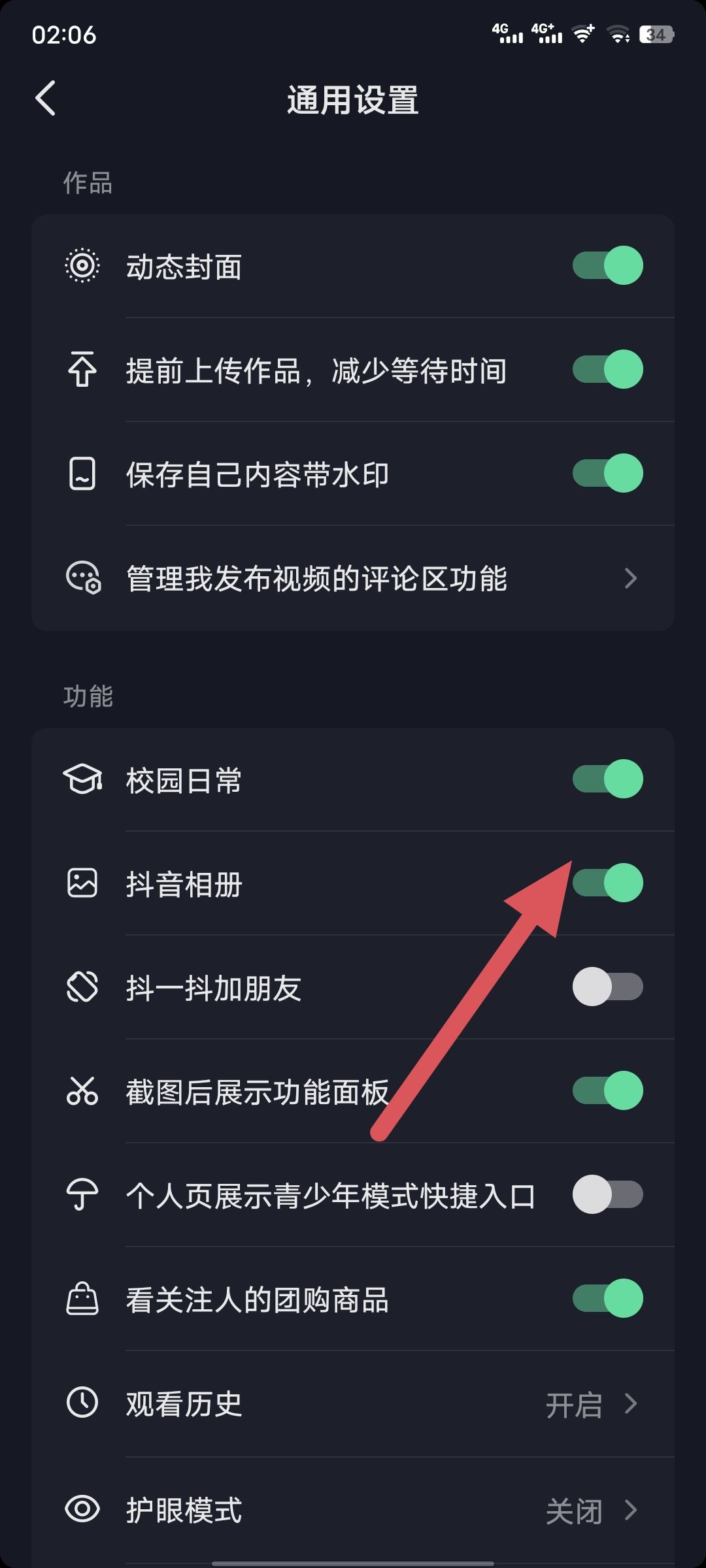Click the dynamic cover target icon

click(x=83, y=266)
